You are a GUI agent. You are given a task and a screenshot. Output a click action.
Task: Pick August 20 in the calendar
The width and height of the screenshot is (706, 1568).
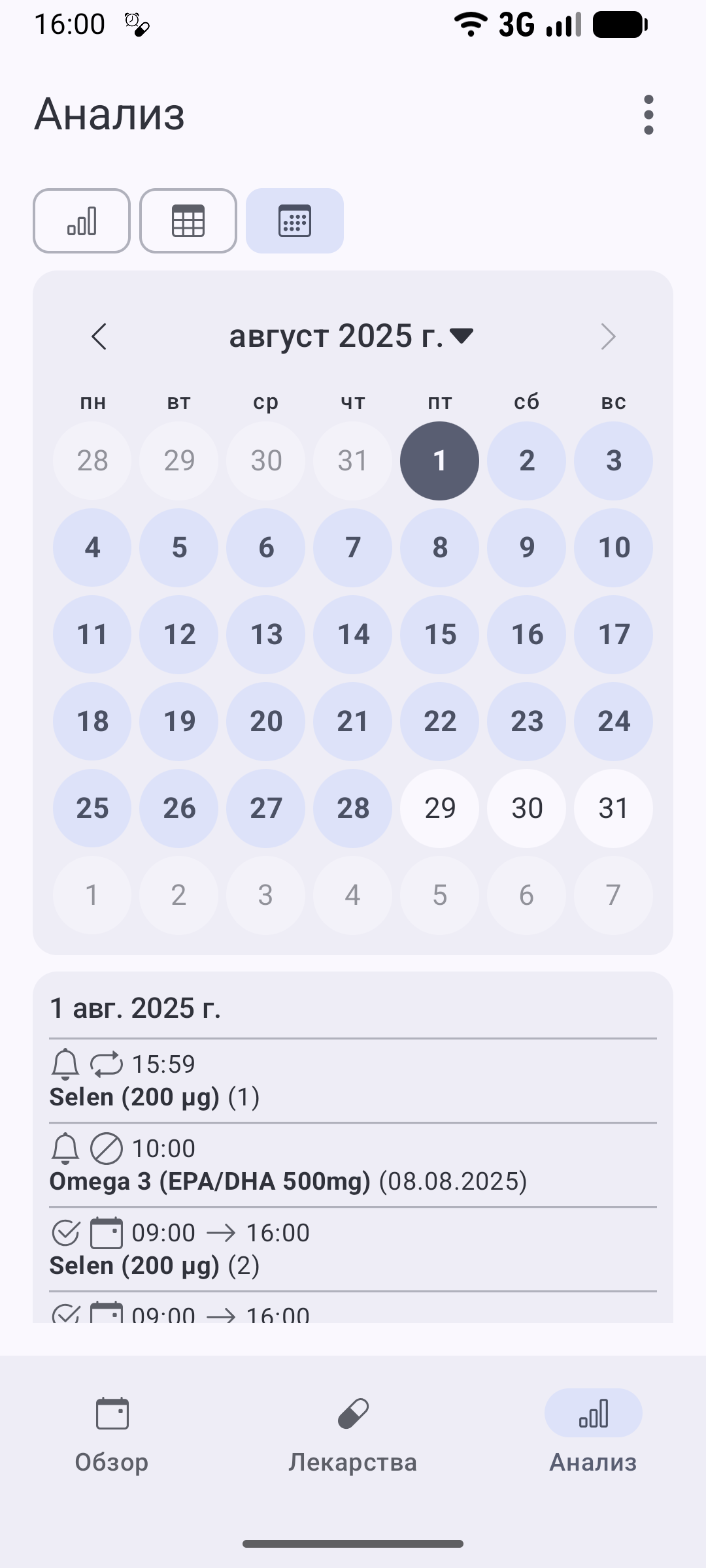pos(266,721)
